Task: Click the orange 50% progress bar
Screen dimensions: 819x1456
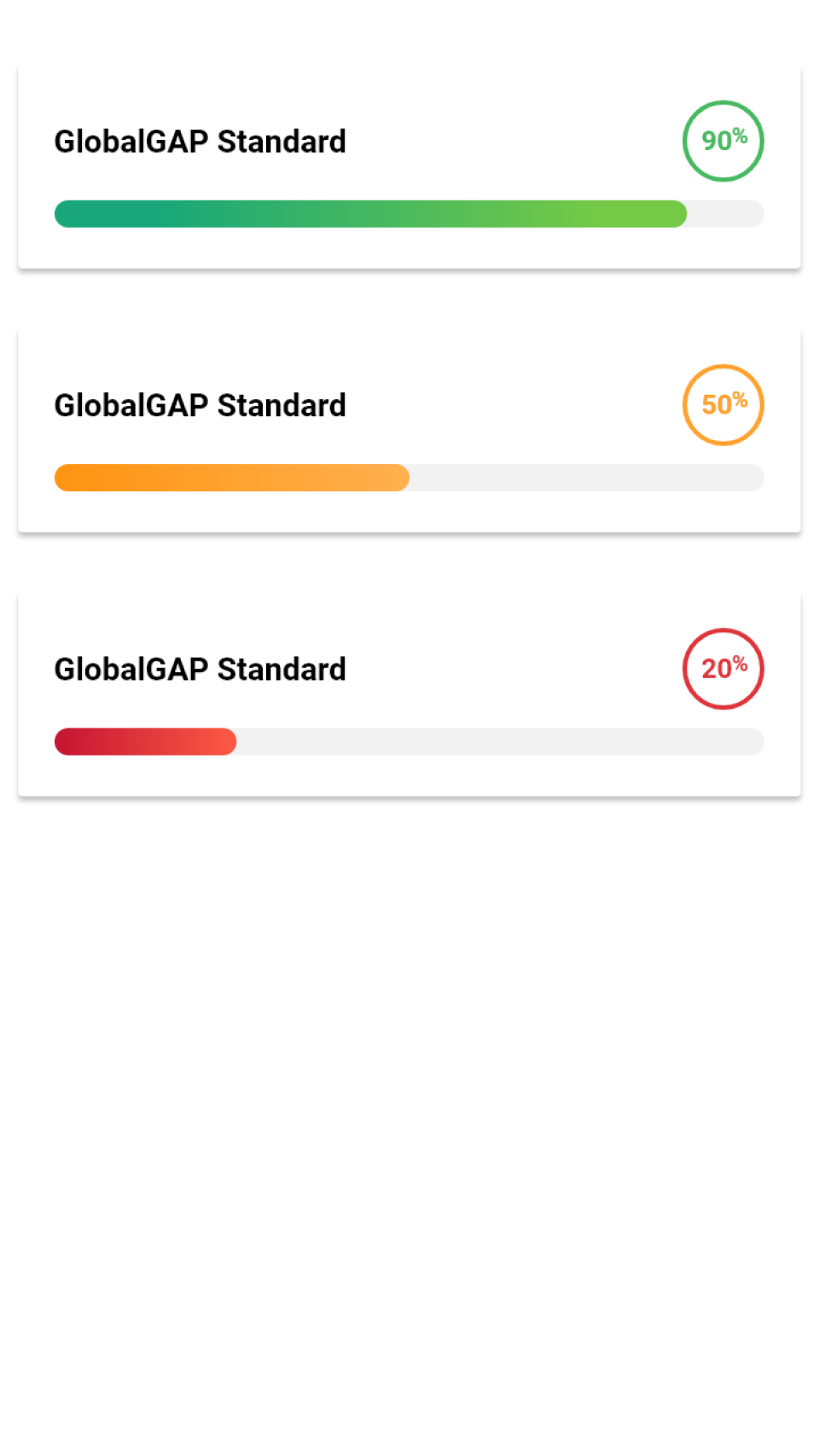Action: [x=230, y=478]
